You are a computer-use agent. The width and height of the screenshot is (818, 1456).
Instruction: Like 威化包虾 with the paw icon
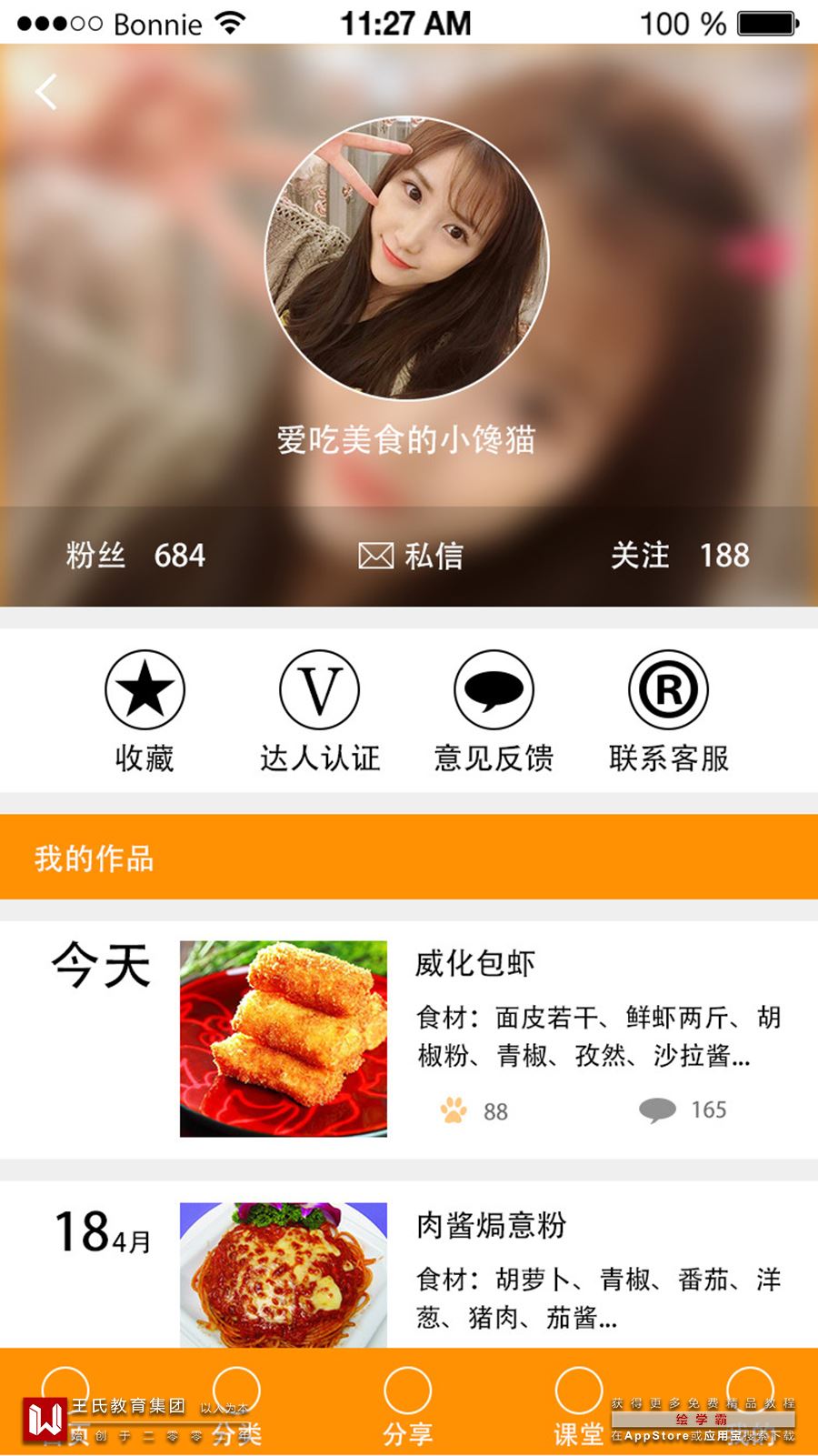[454, 1110]
